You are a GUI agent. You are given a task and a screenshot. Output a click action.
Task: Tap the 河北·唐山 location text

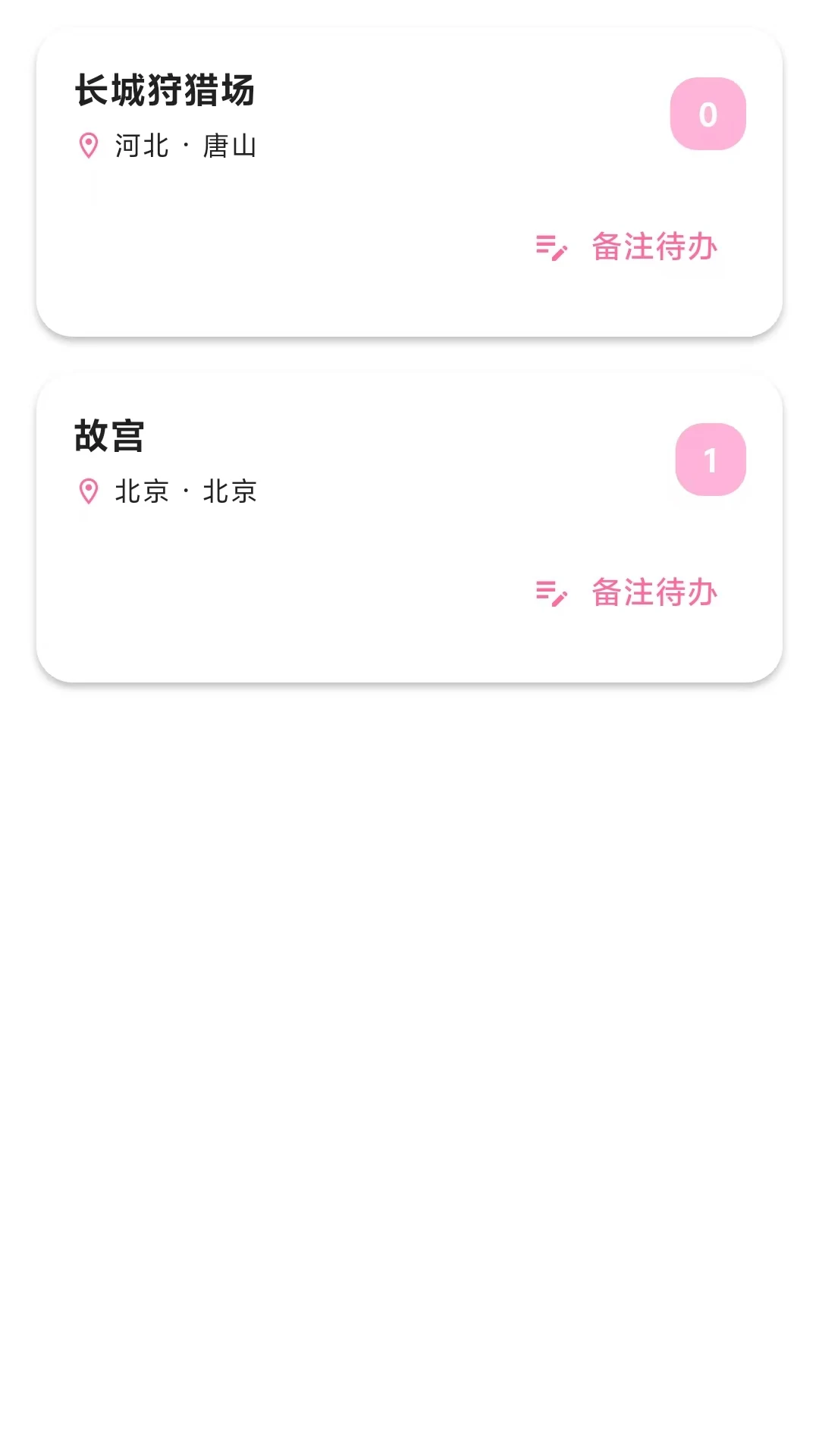(x=186, y=146)
